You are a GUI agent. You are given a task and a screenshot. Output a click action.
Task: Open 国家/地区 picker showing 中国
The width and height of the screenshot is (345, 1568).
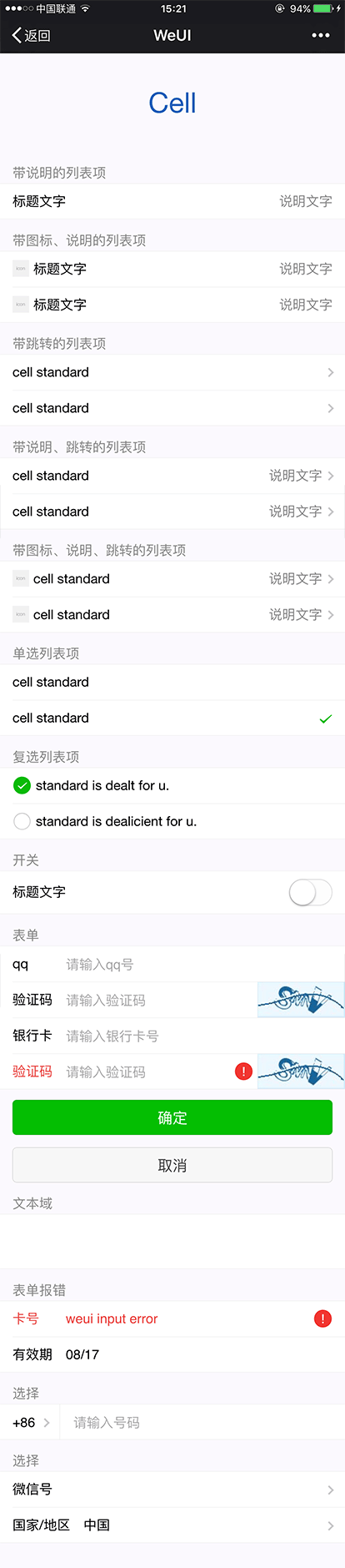(172, 1525)
